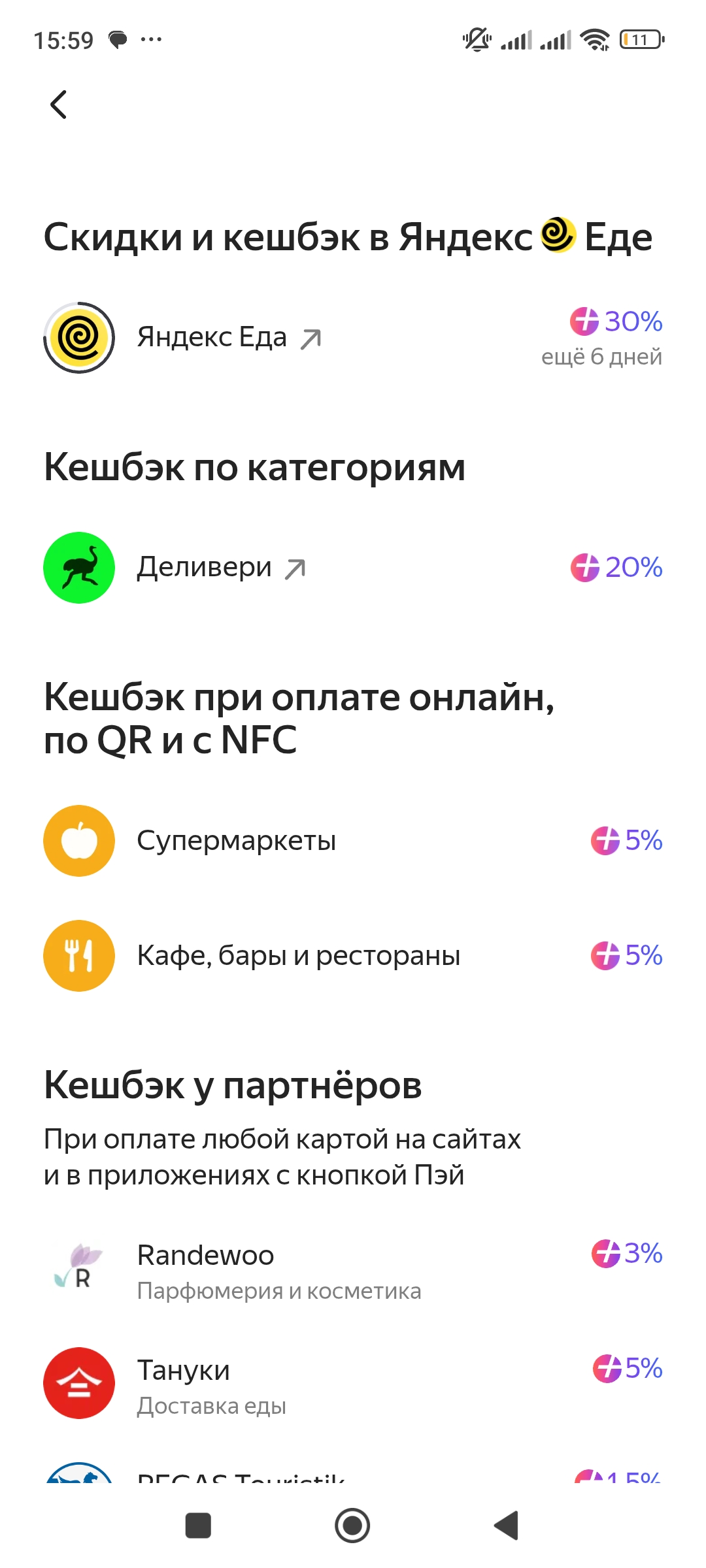Open recent apps from navigation bar

[x=198, y=1526]
